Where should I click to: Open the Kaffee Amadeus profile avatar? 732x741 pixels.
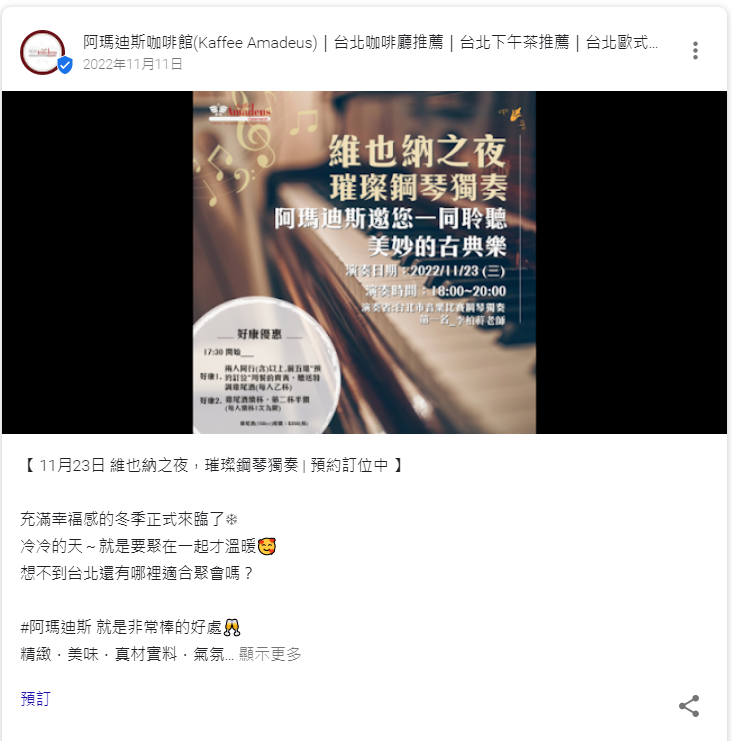coord(42,51)
